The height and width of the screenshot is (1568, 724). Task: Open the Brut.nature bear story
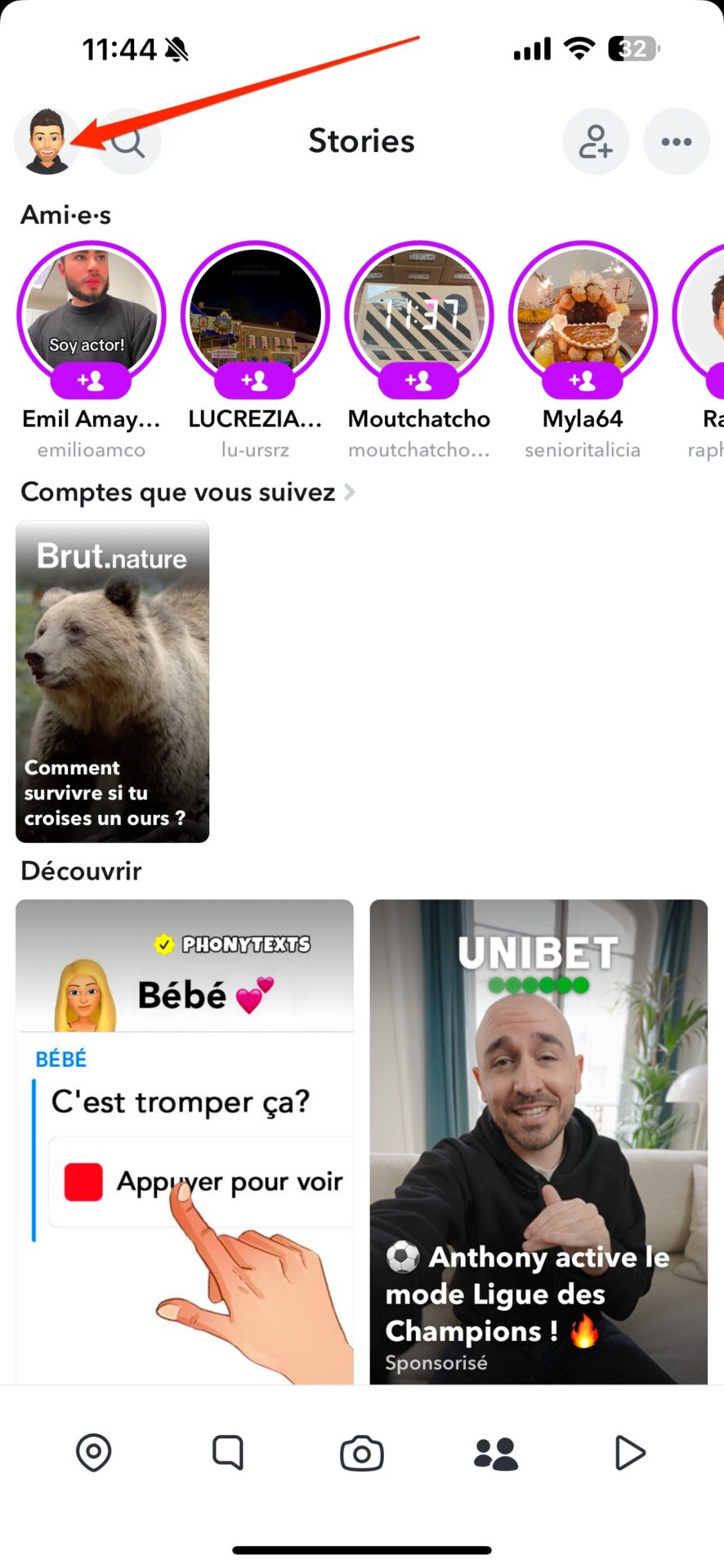[113, 681]
